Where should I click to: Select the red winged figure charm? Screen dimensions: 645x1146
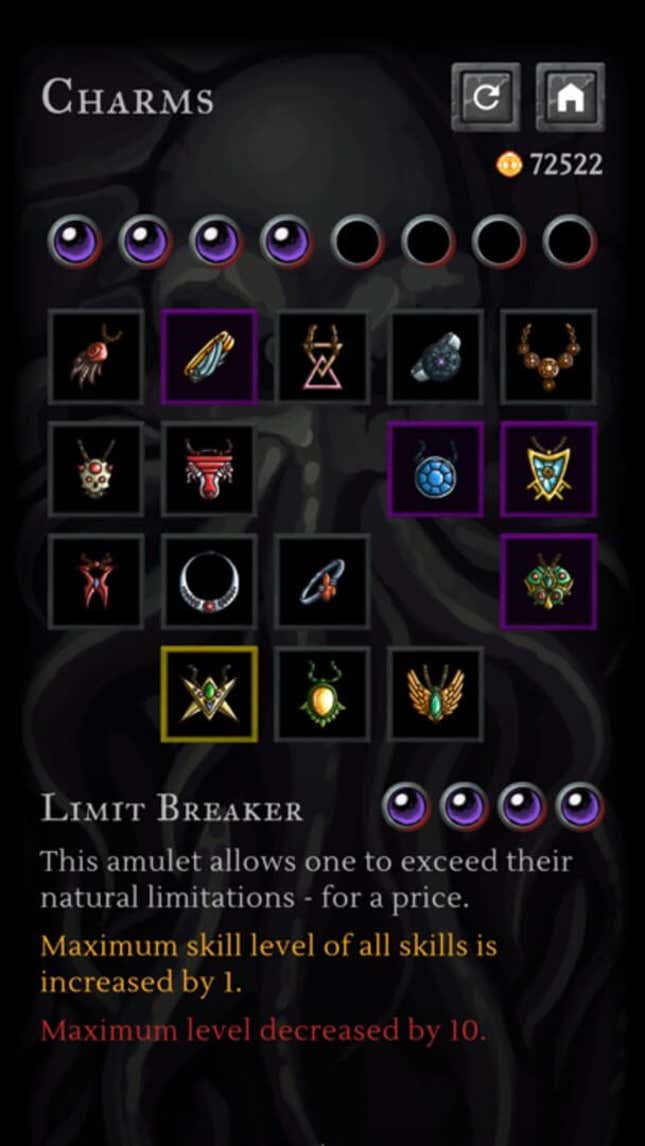click(x=96, y=581)
